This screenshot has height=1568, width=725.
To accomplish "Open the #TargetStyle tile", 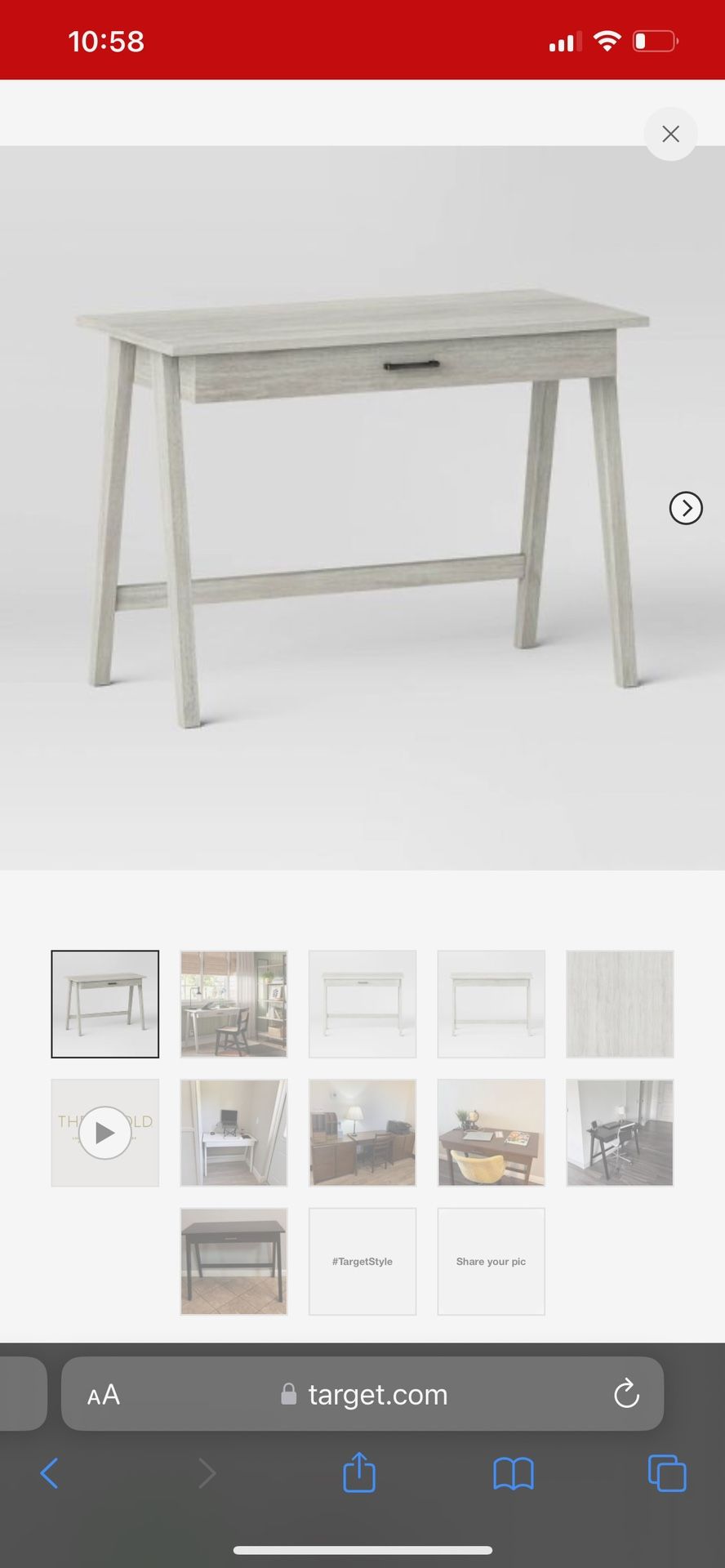I will click(362, 1262).
